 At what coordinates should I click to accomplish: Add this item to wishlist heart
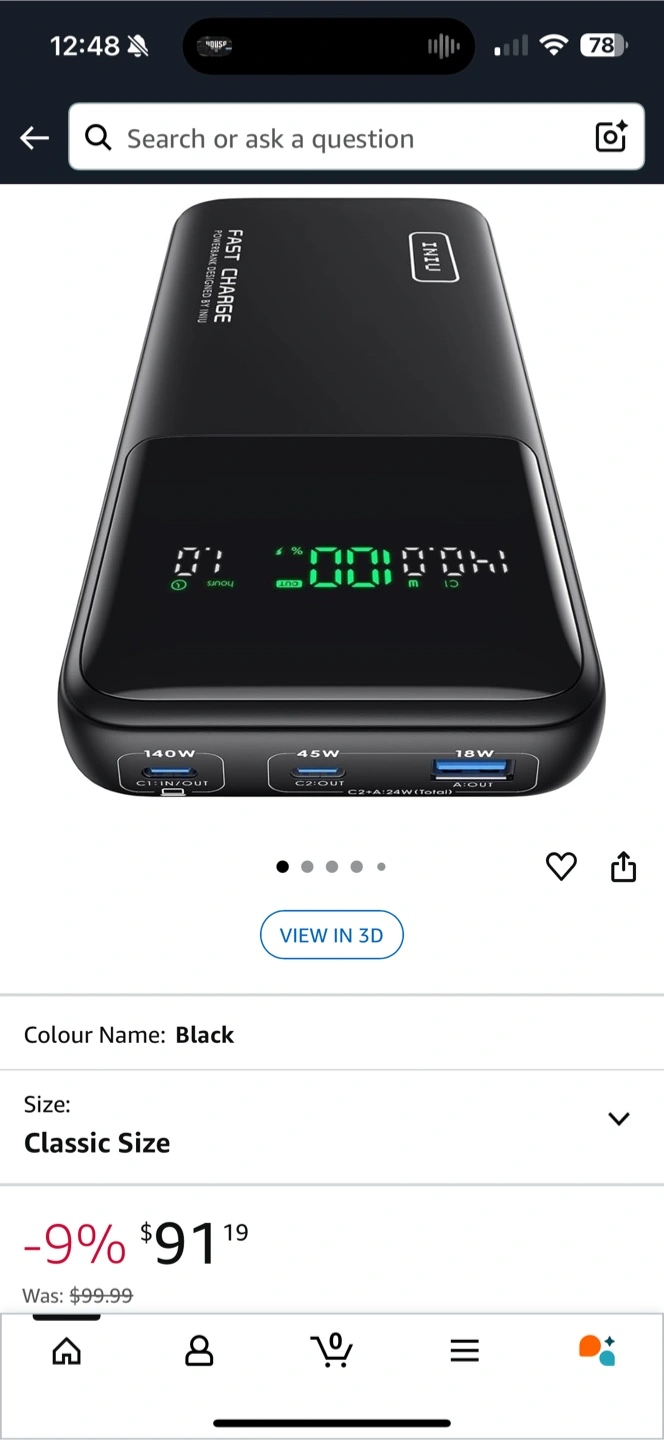coord(561,866)
